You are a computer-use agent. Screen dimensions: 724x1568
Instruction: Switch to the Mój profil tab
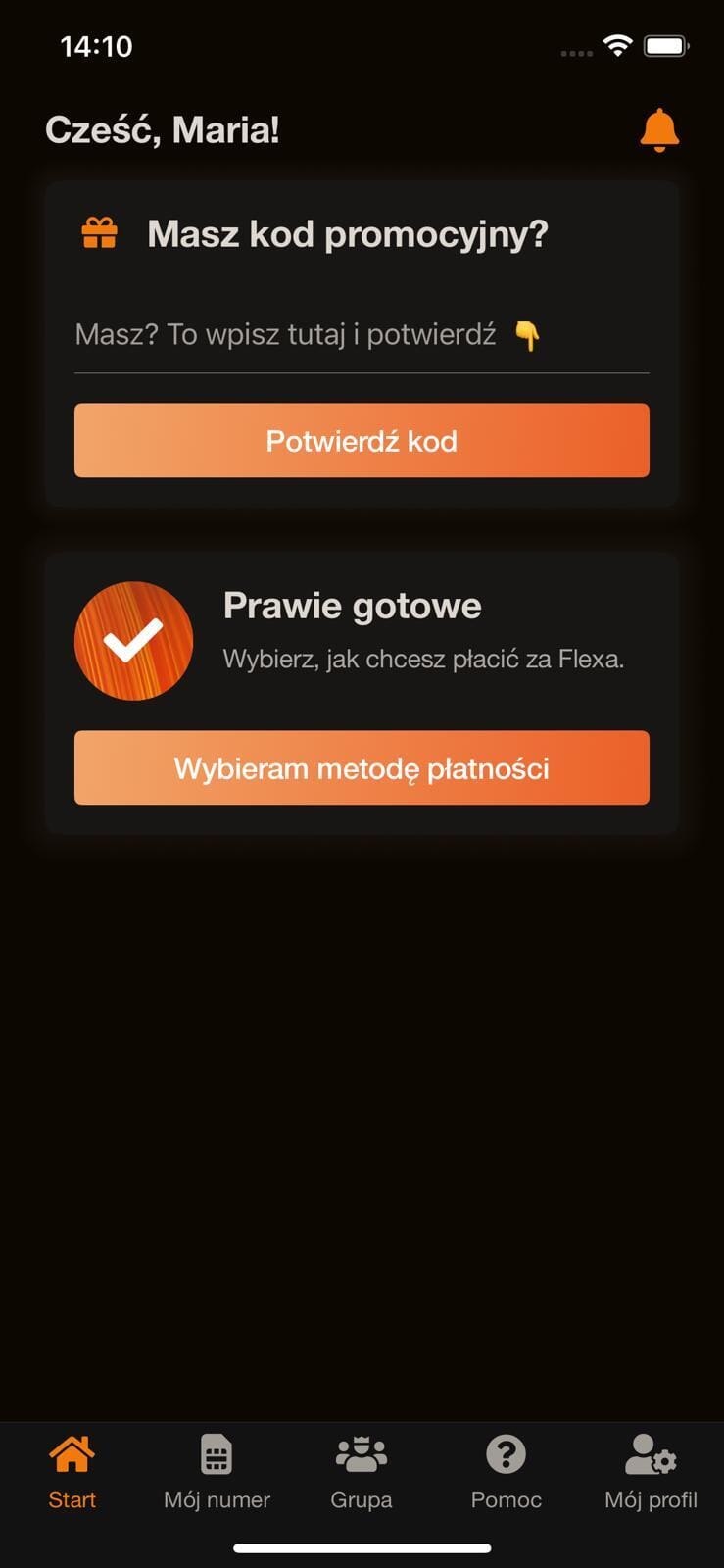(x=651, y=1471)
